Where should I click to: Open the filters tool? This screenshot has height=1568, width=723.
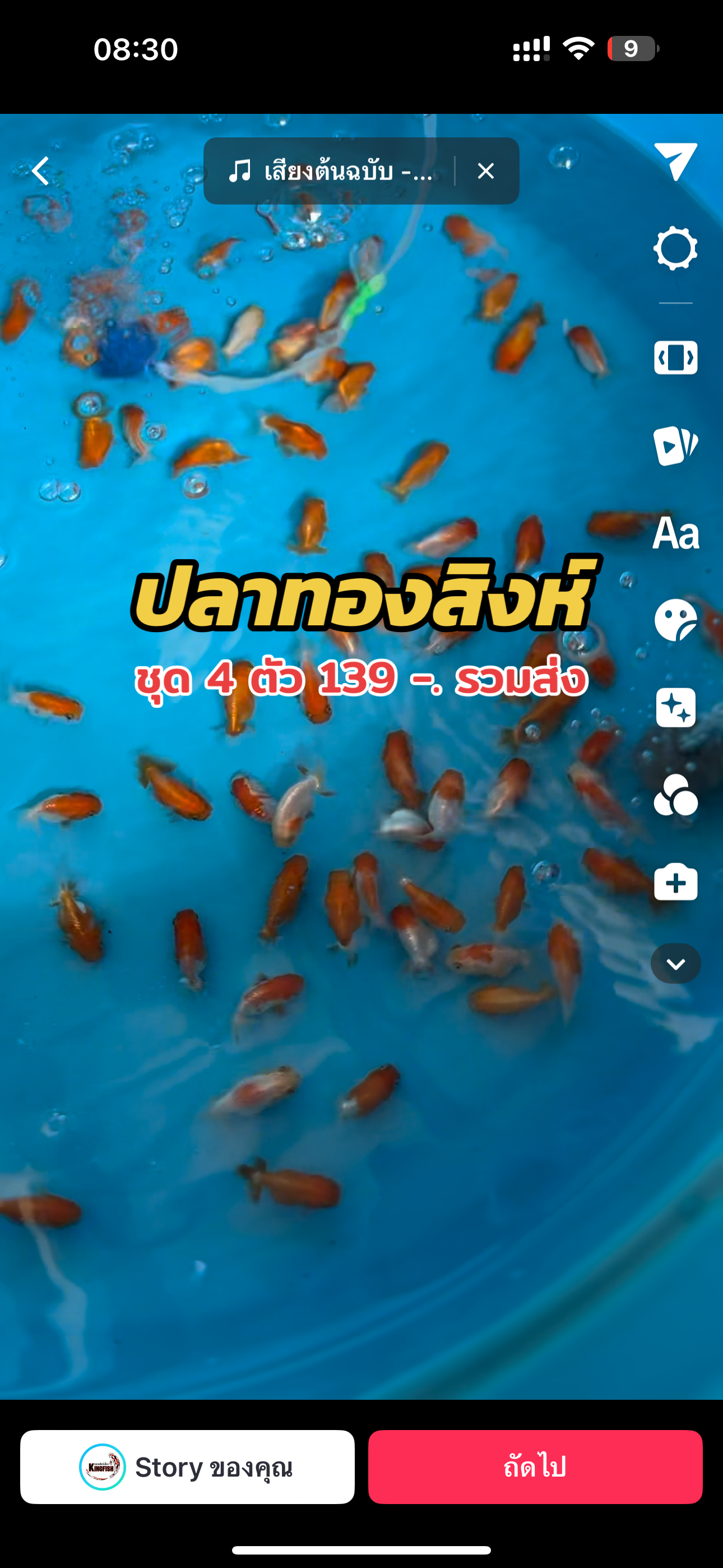coord(675,795)
